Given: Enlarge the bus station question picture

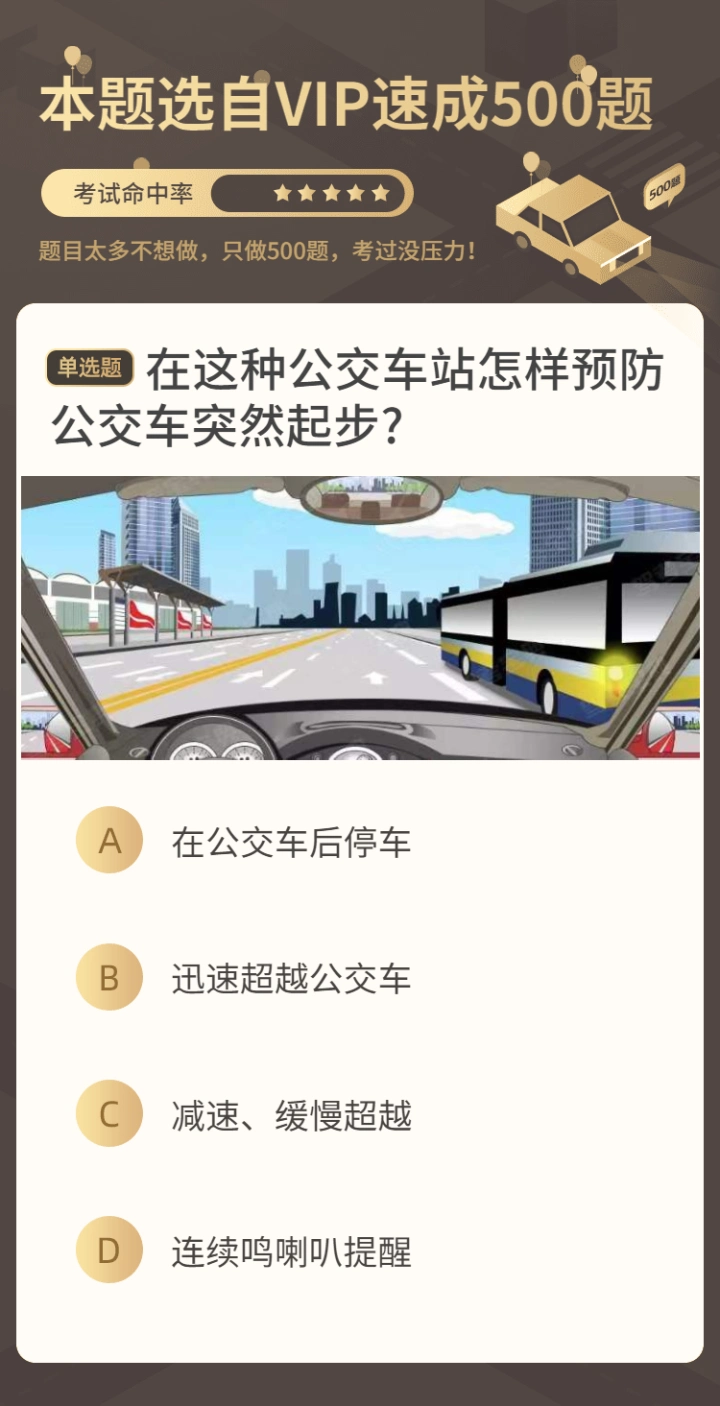Looking at the screenshot, I should (360, 617).
